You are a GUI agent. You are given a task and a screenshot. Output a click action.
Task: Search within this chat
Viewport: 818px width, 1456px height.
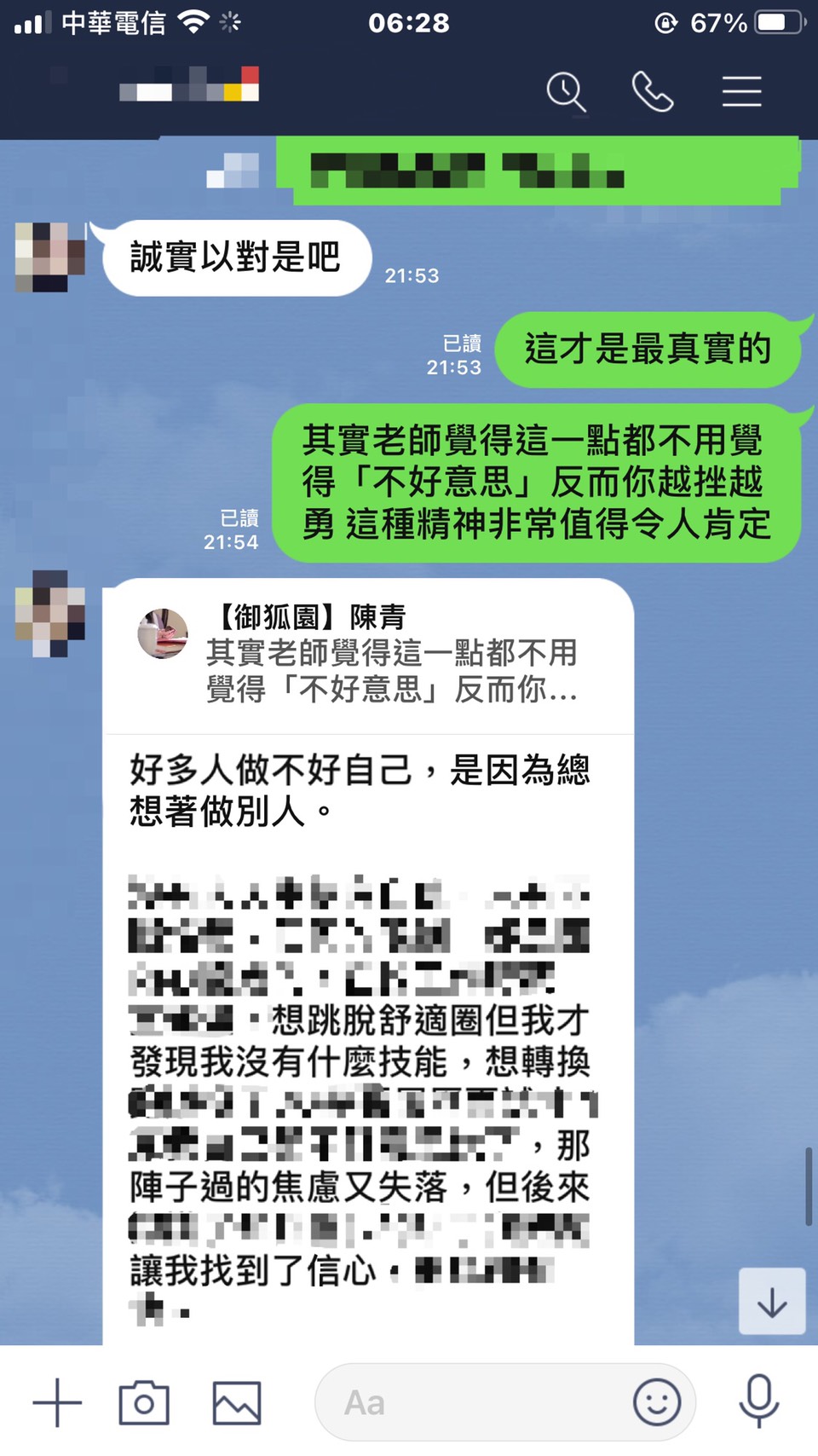tap(566, 91)
